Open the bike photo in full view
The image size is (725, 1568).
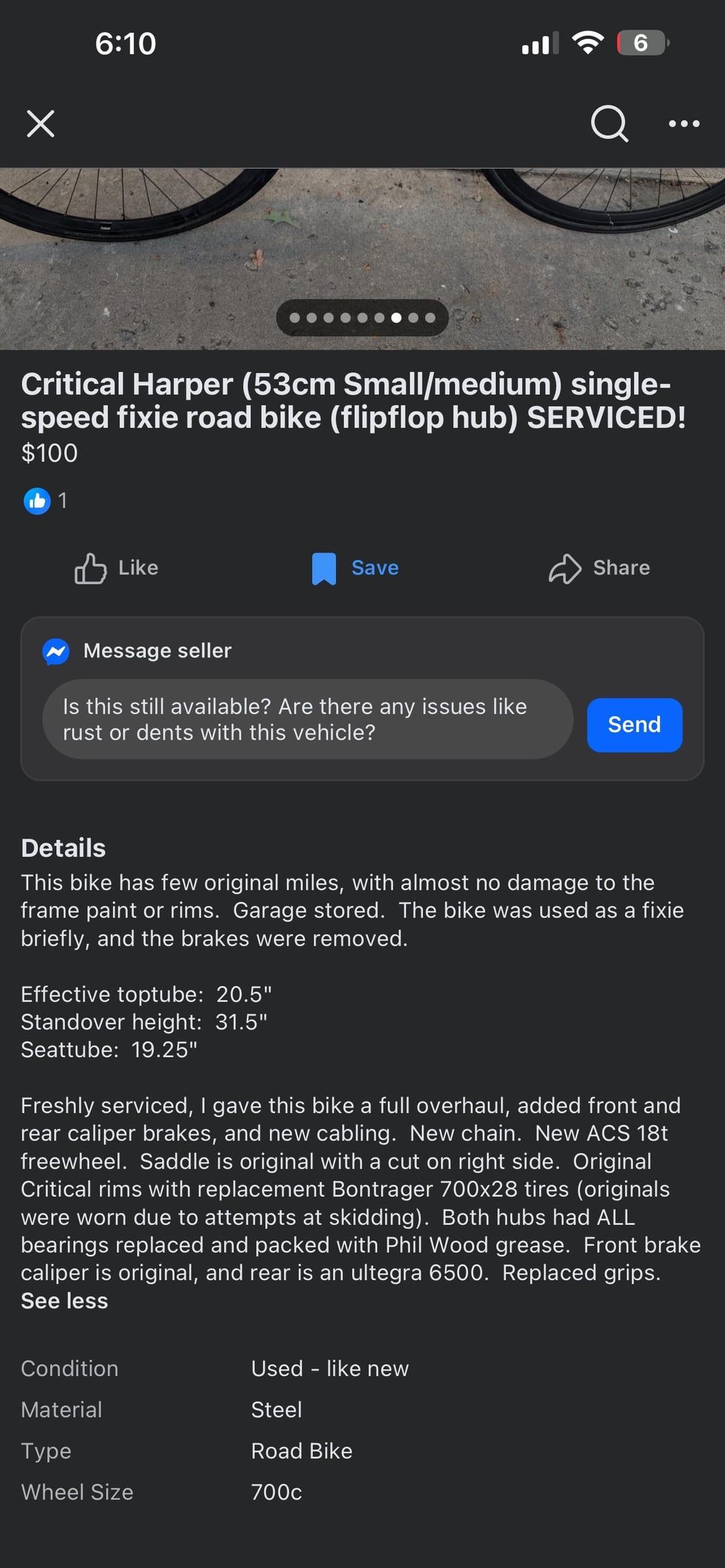click(x=362, y=242)
